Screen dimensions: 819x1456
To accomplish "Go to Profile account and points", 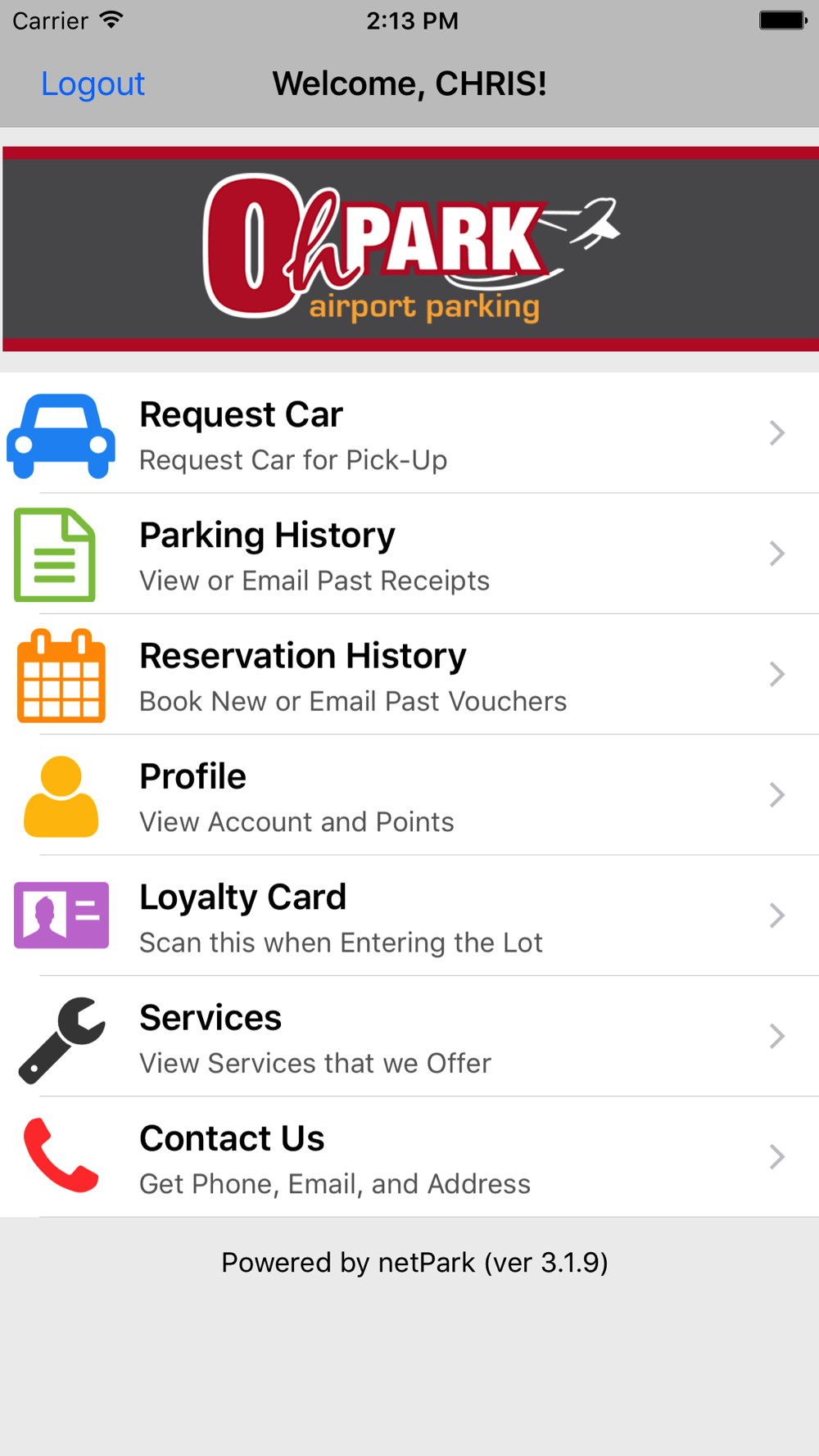I will tap(409, 796).
